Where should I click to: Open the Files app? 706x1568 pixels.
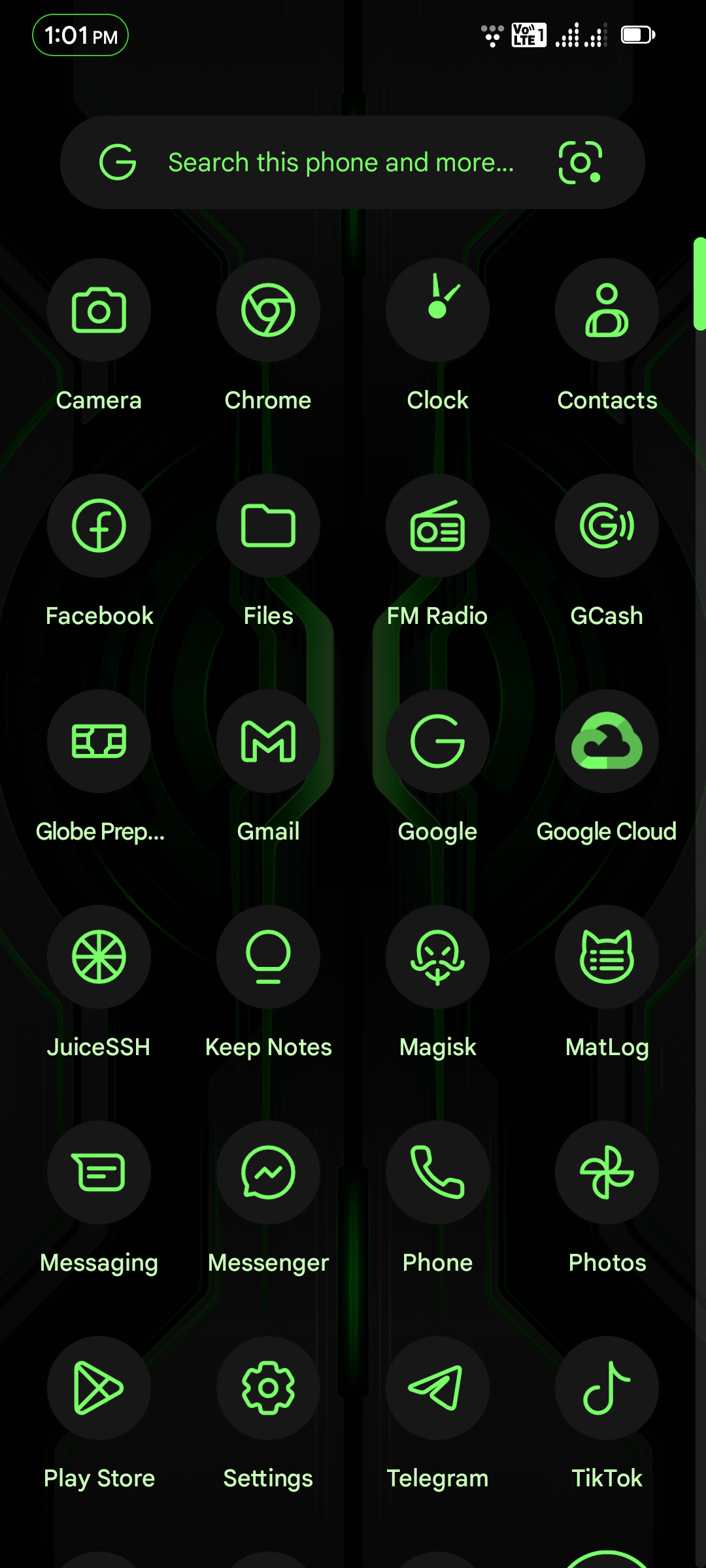268,526
